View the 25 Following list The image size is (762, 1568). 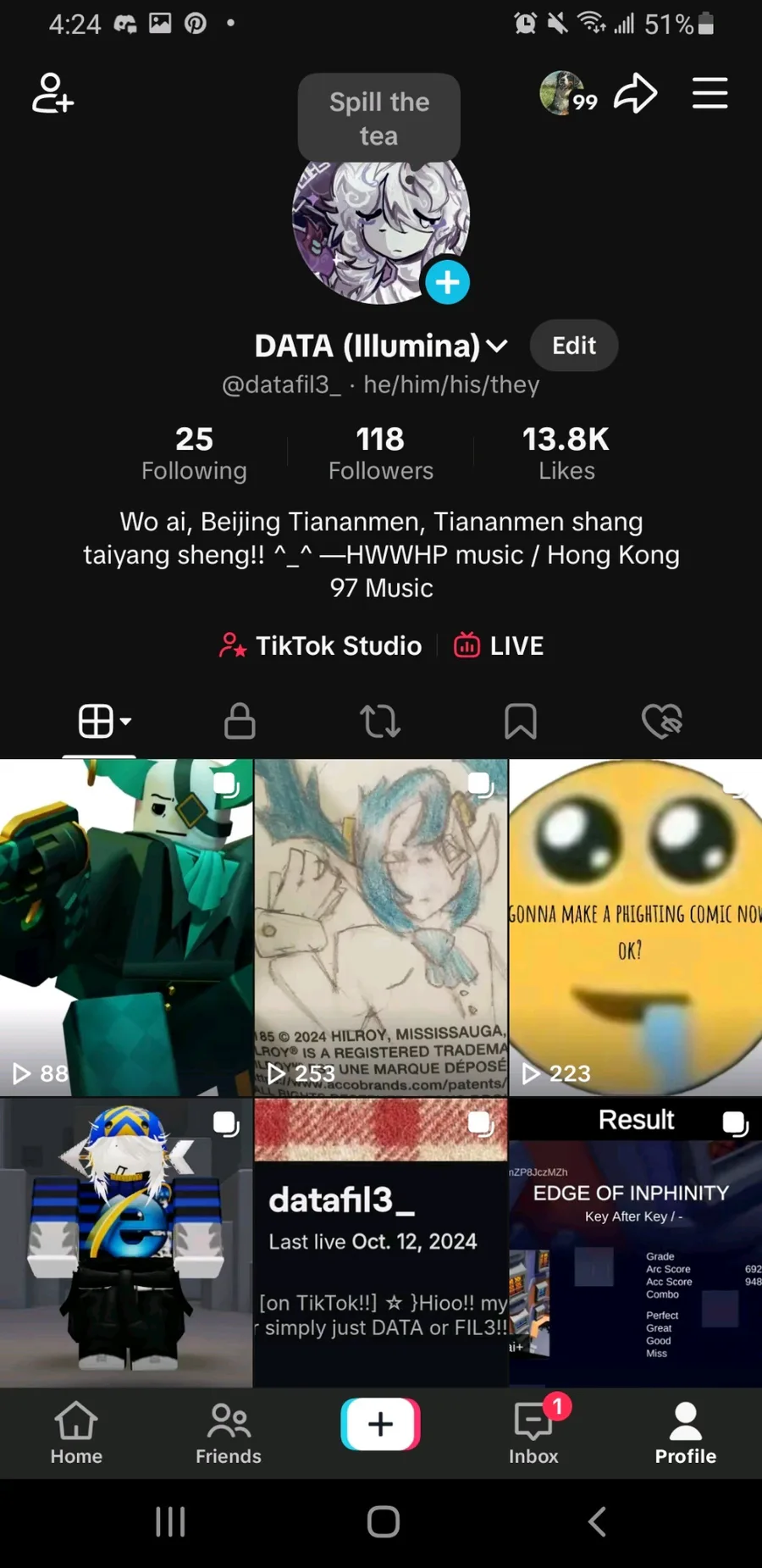point(194,453)
